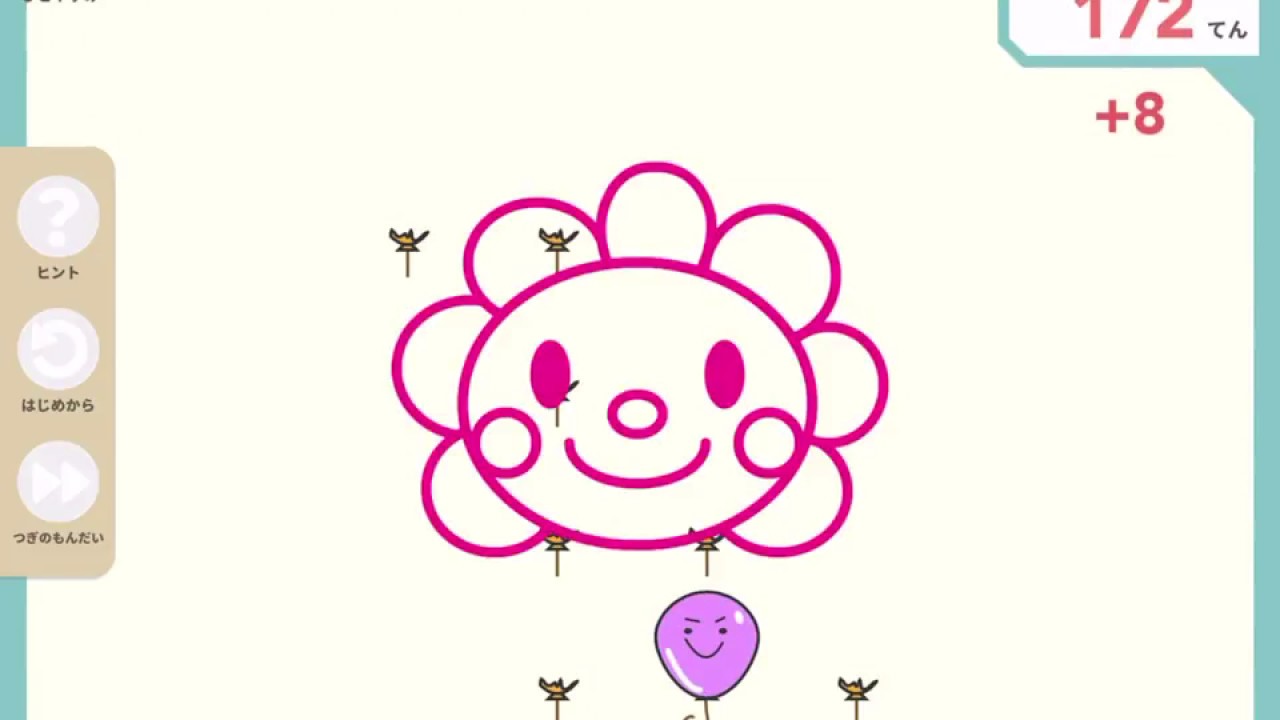Skip ahead with つぎのもんだい
The width and height of the screenshot is (1280, 720).
tap(58, 482)
